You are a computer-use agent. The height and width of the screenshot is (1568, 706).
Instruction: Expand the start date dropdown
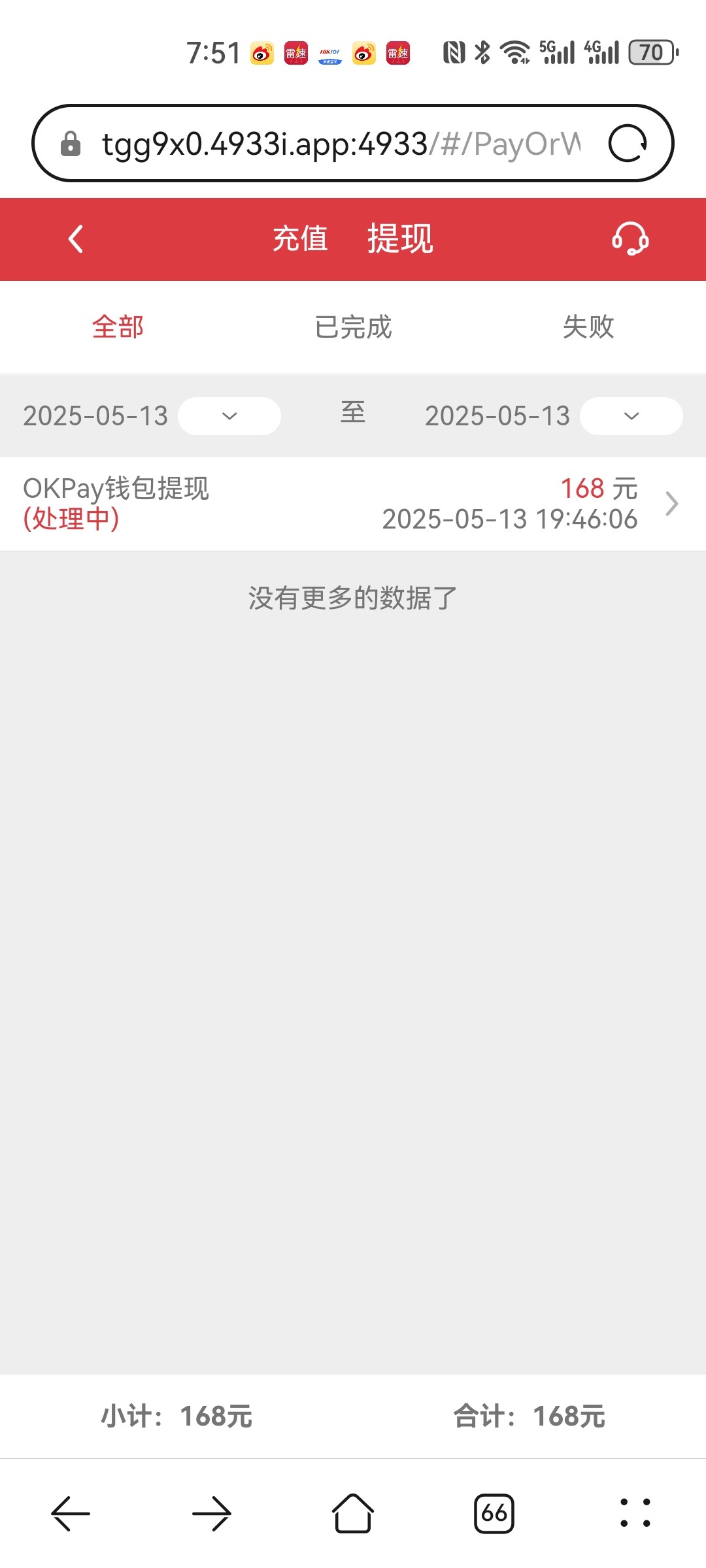(229, 416)
